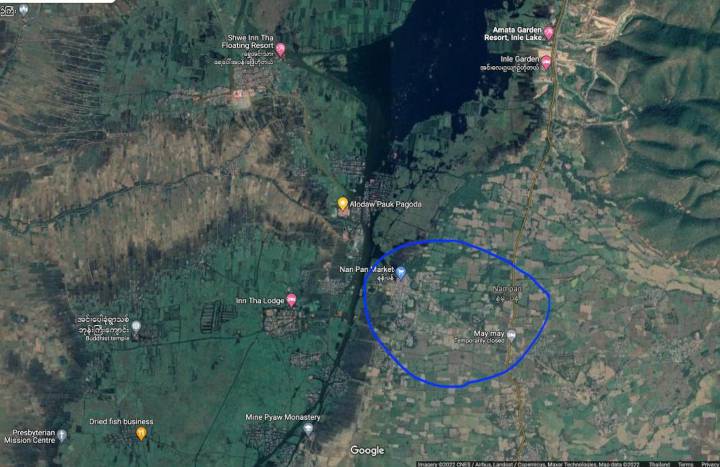Open the Mine Pyaw Monastery pin
Screen dimensions: 720x467
(x=308, y=429)
